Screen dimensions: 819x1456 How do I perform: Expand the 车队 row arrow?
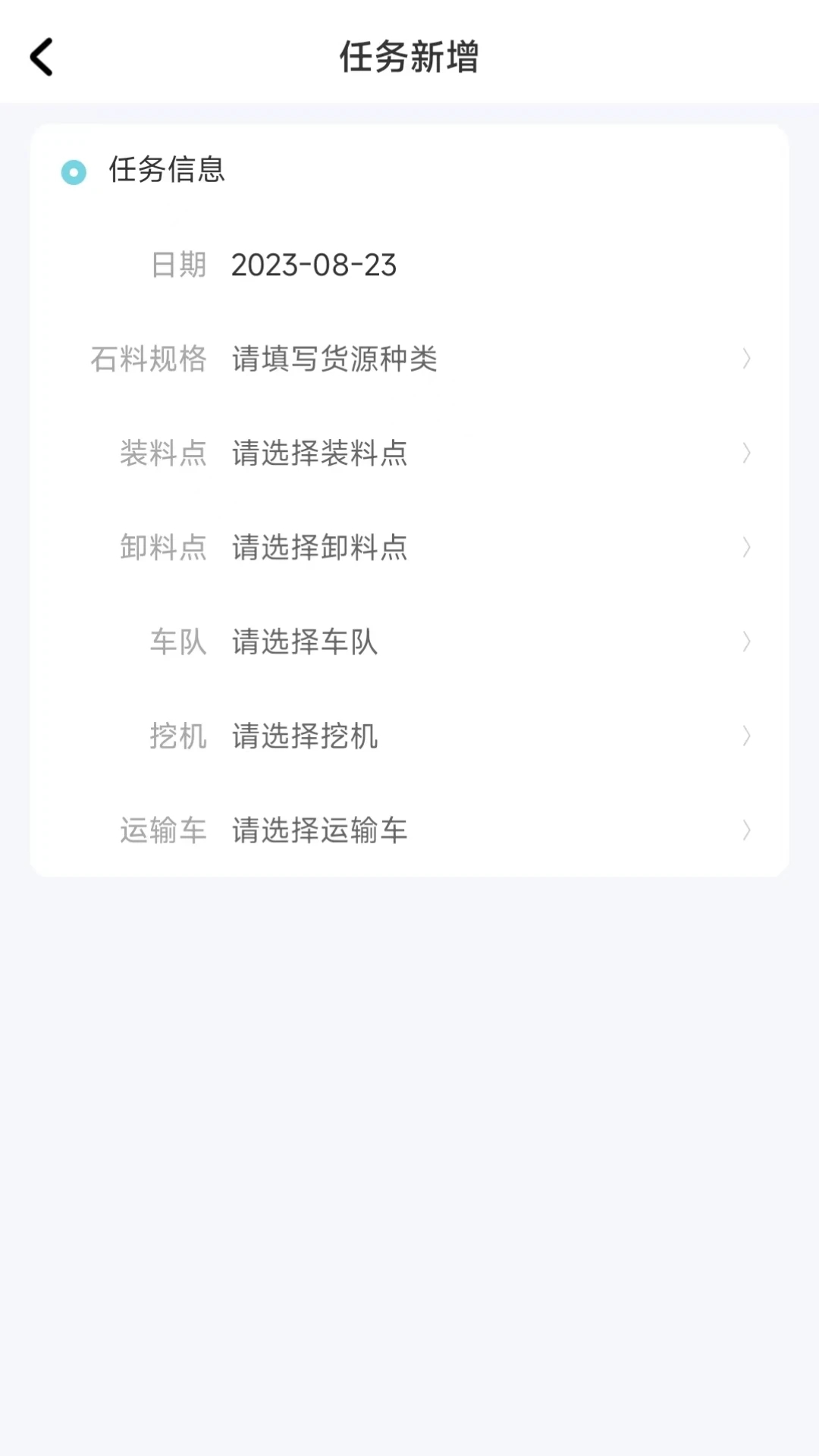[x=746, y=642]
